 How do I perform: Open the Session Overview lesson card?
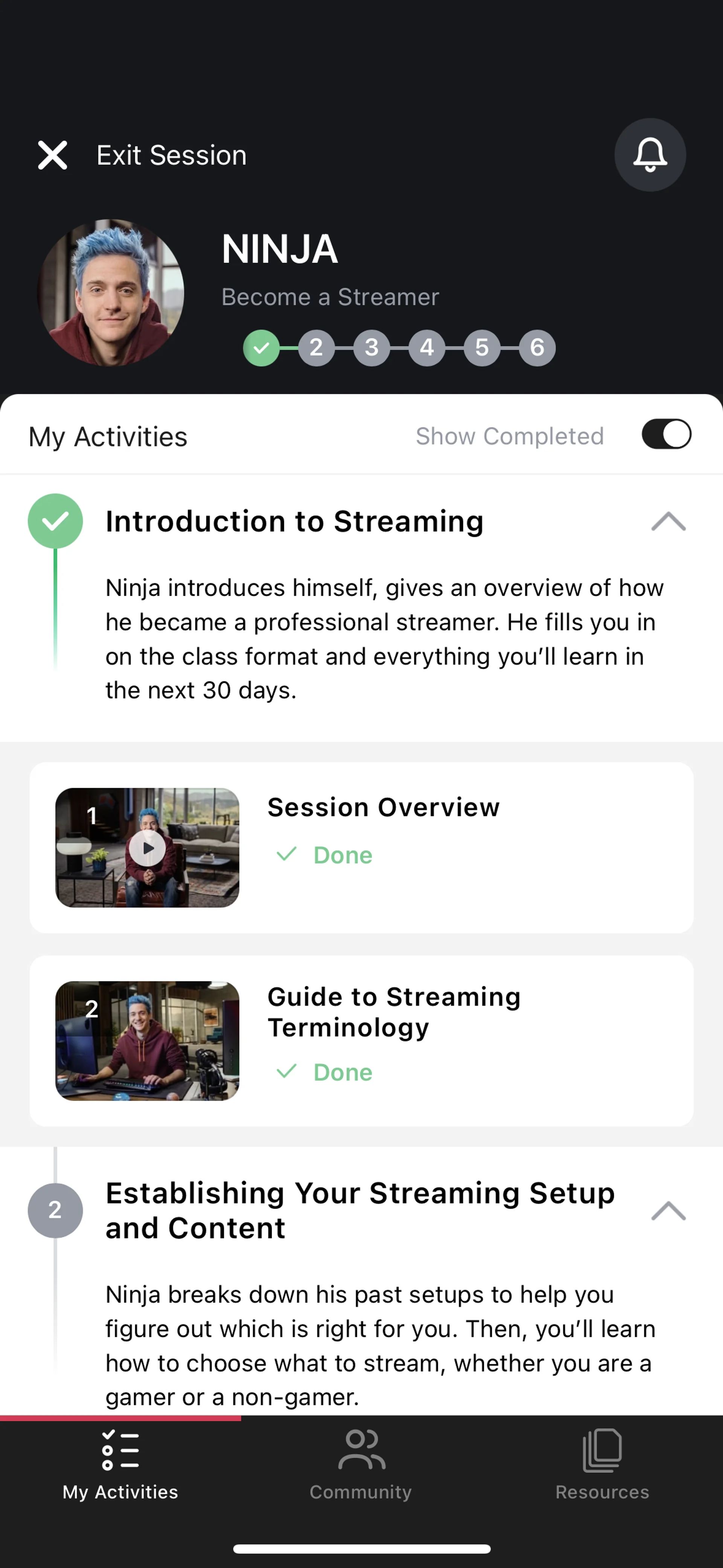pos(361,847)
